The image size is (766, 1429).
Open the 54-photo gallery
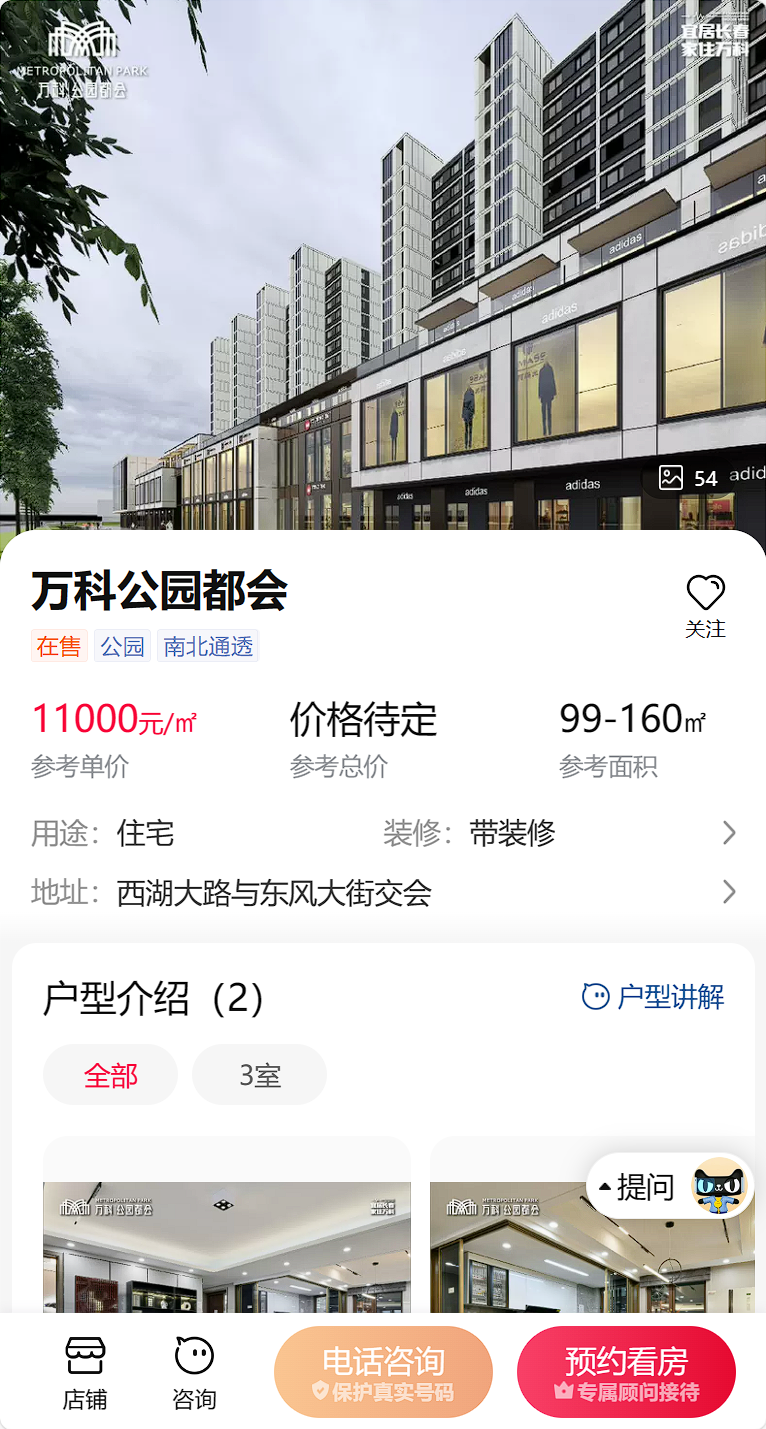690,478
